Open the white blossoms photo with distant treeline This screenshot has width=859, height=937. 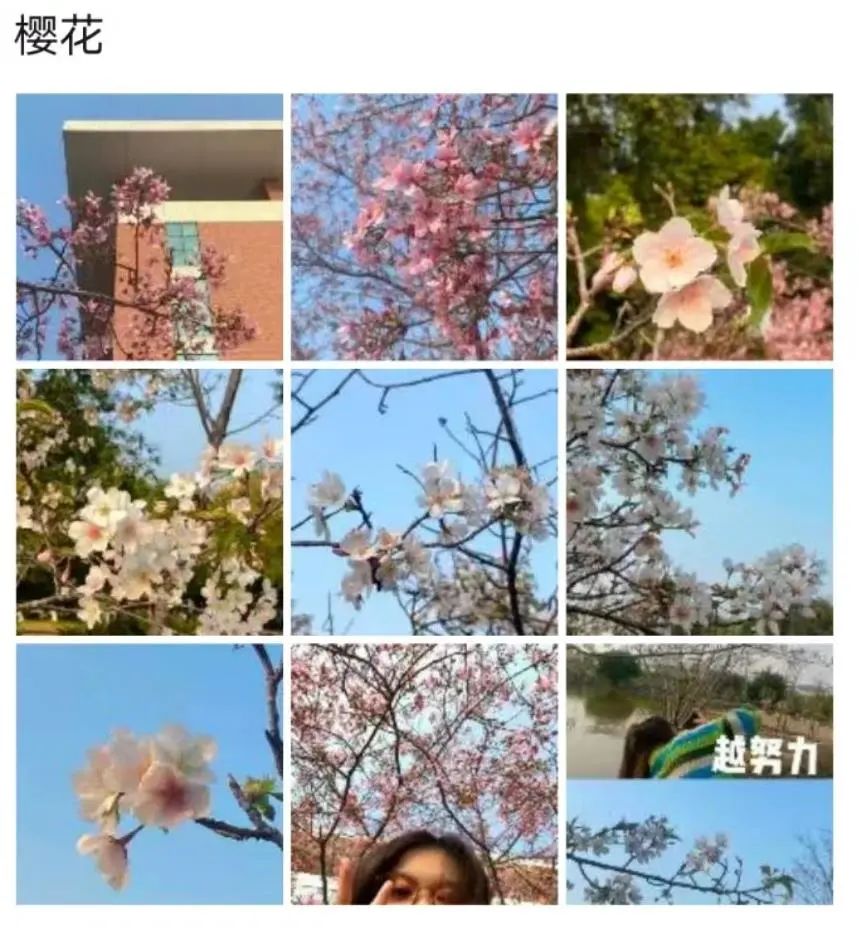click(x=699, y=502)
